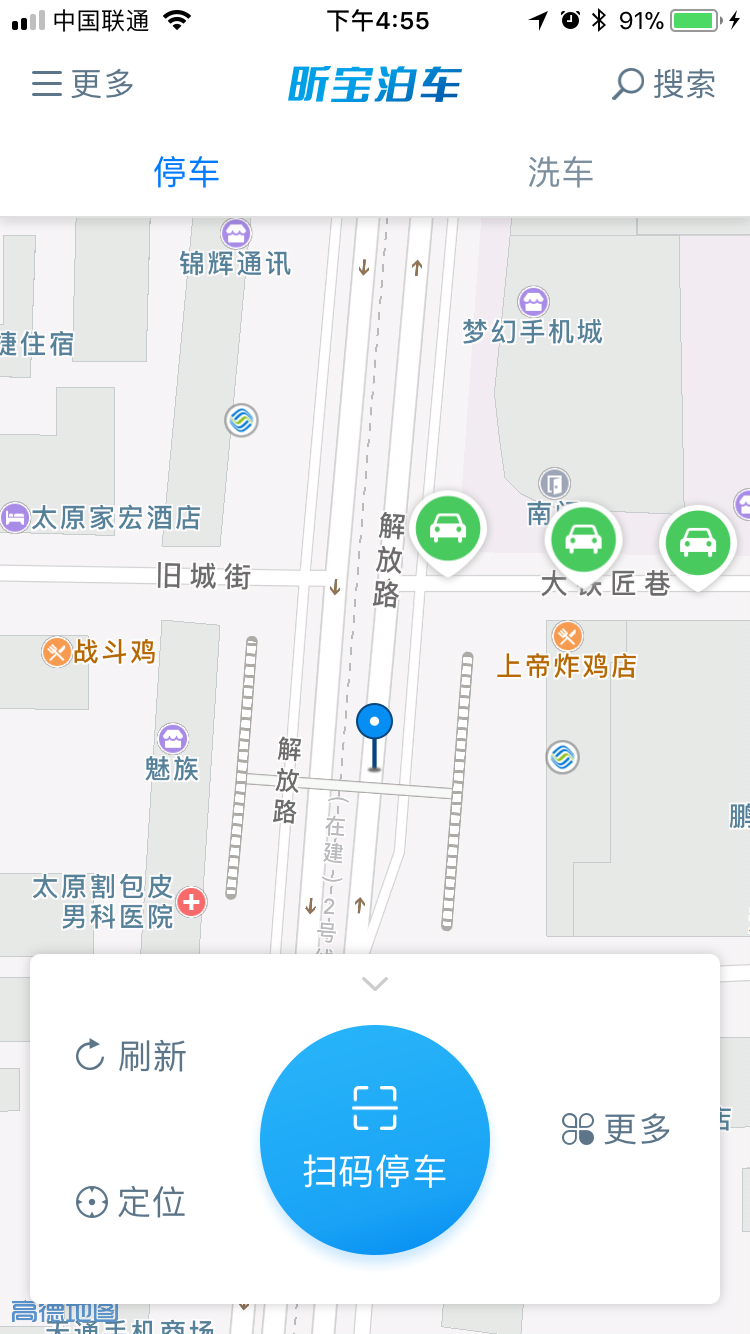Select the 锦辉通讯 store icon on the map
Screen dimensions: 750x1334
(235, 235)
